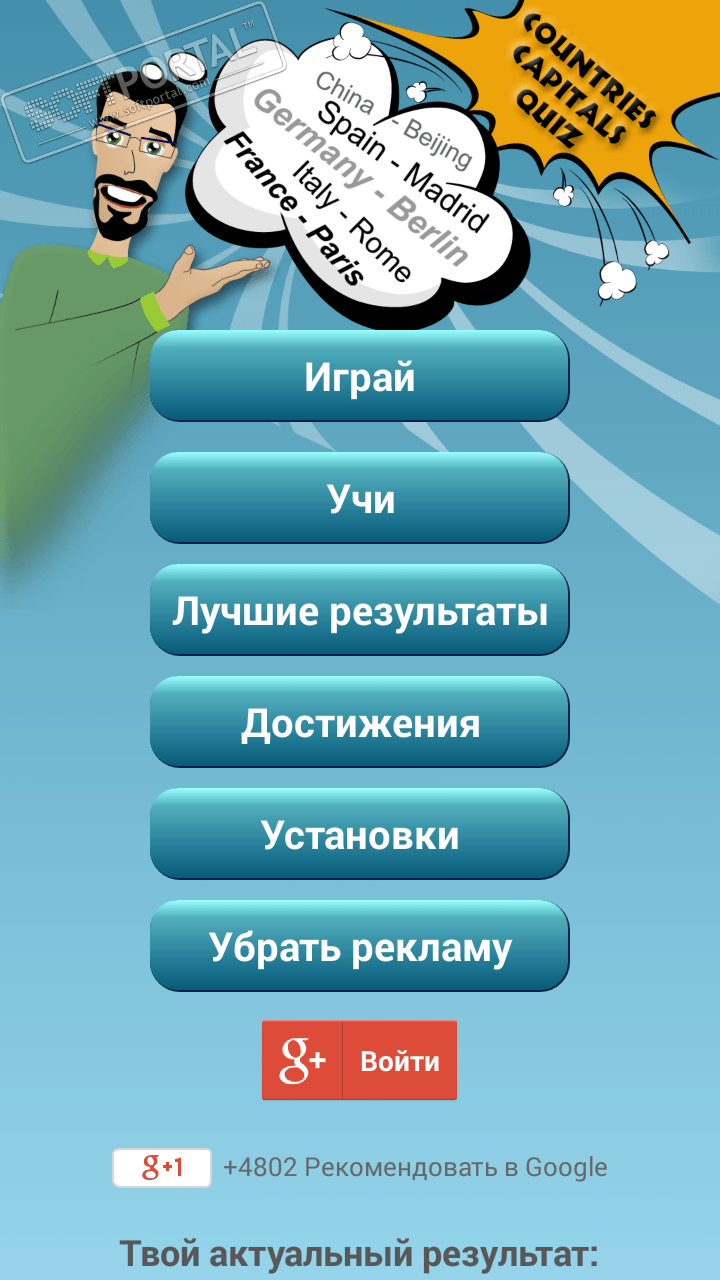Tap Убрать рекламу to remove ads

[x=359, y=946]
